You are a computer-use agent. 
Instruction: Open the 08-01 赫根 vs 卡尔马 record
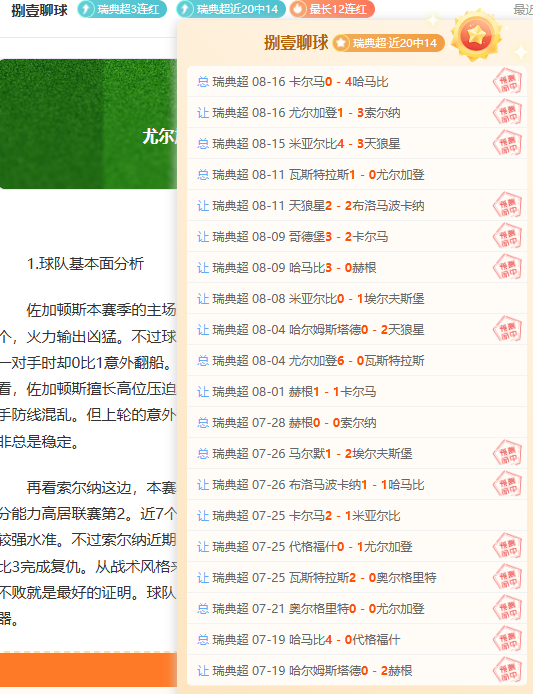356,391
